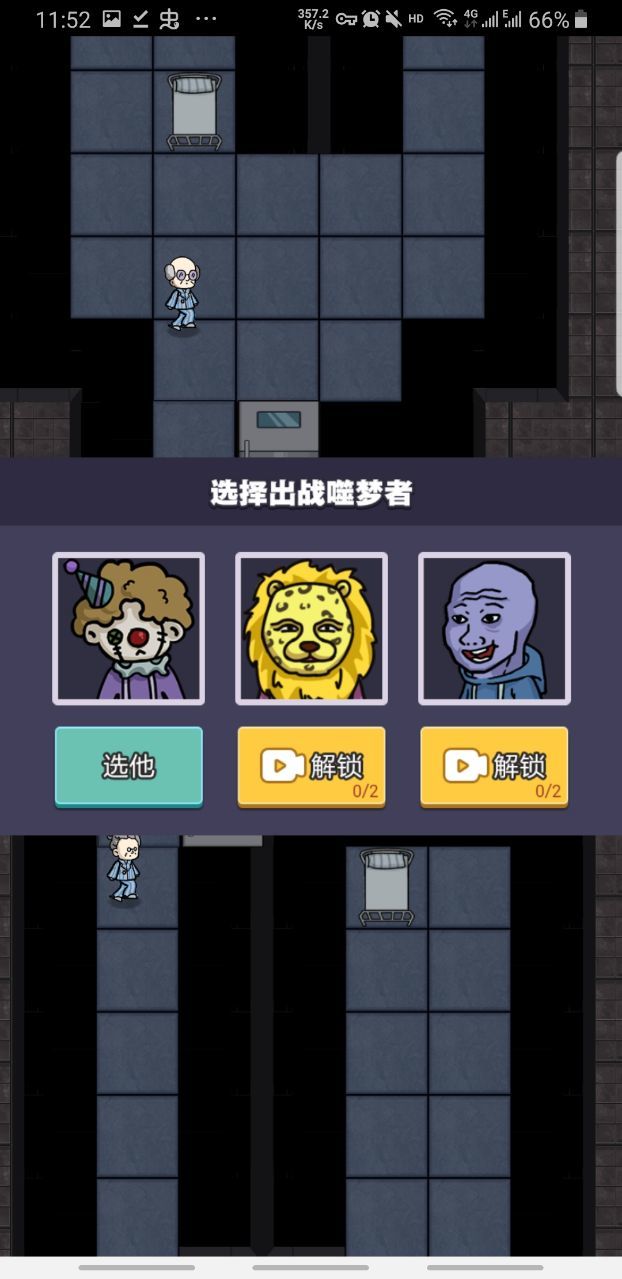Viewport: 622px width, 1279px height.
Task: Unlock the purple-faced character via video ad
Action: click(x=494, y=767)
